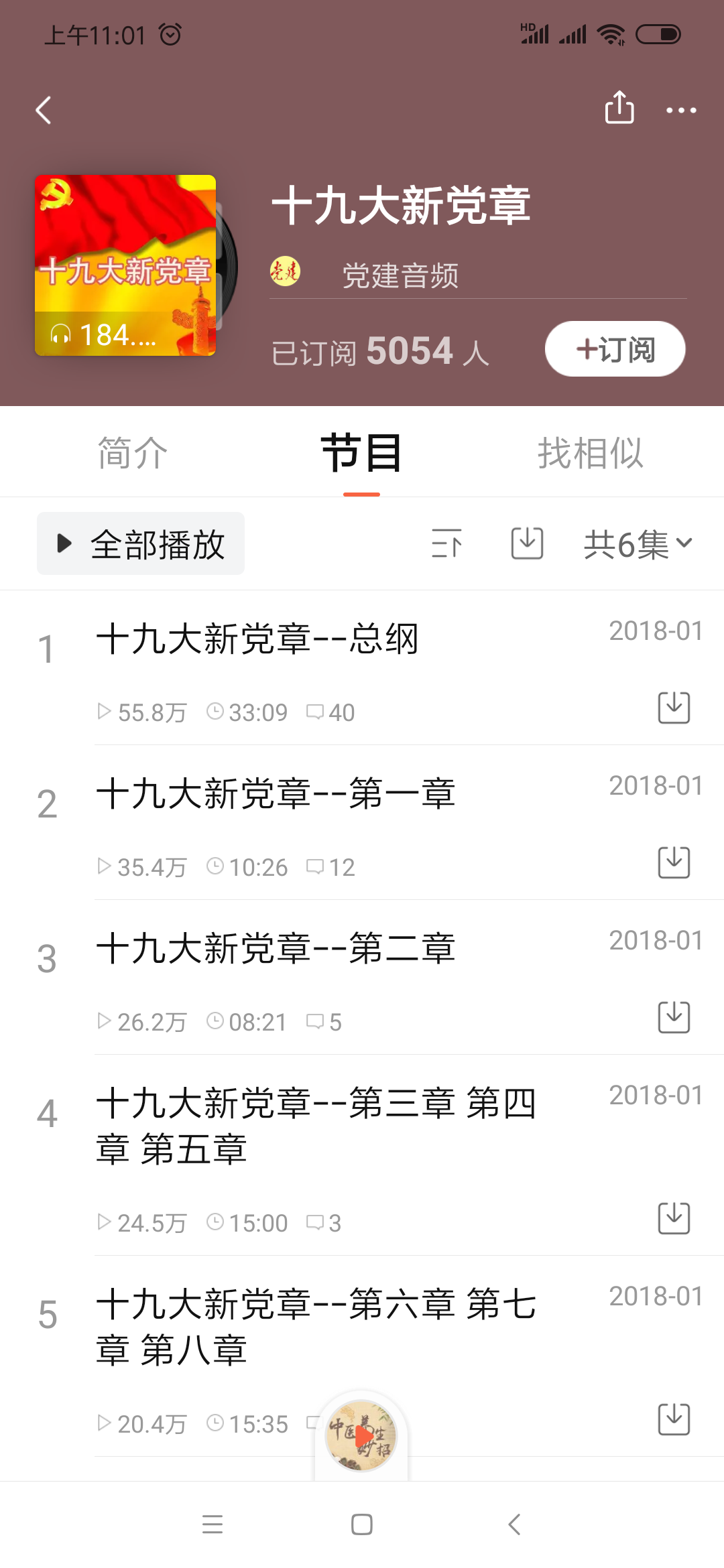Download episode 十九大新党章--第一章
Screen dimensions: 724x1568
(674, 862)
